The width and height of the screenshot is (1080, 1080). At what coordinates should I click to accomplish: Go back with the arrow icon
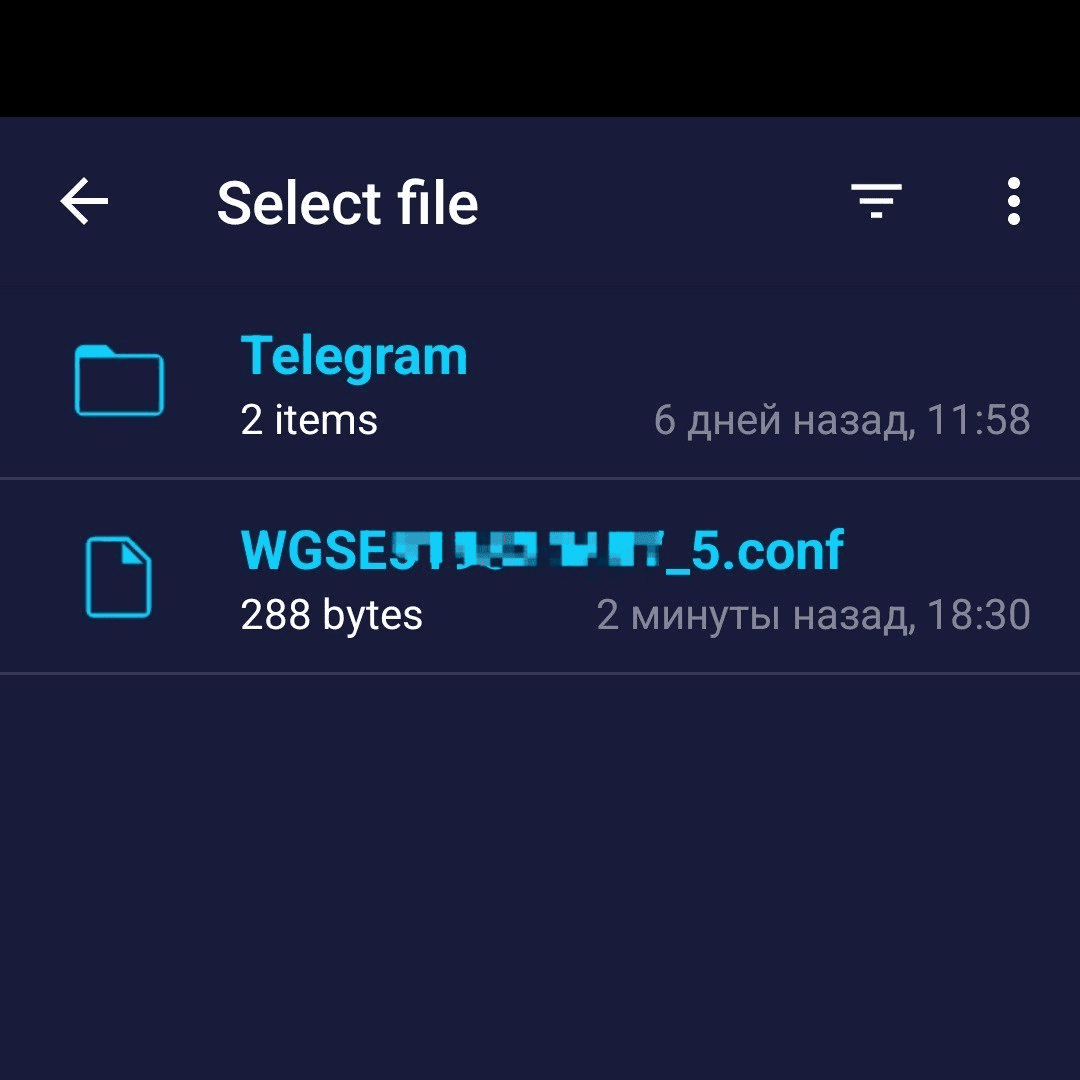[85, 203]
